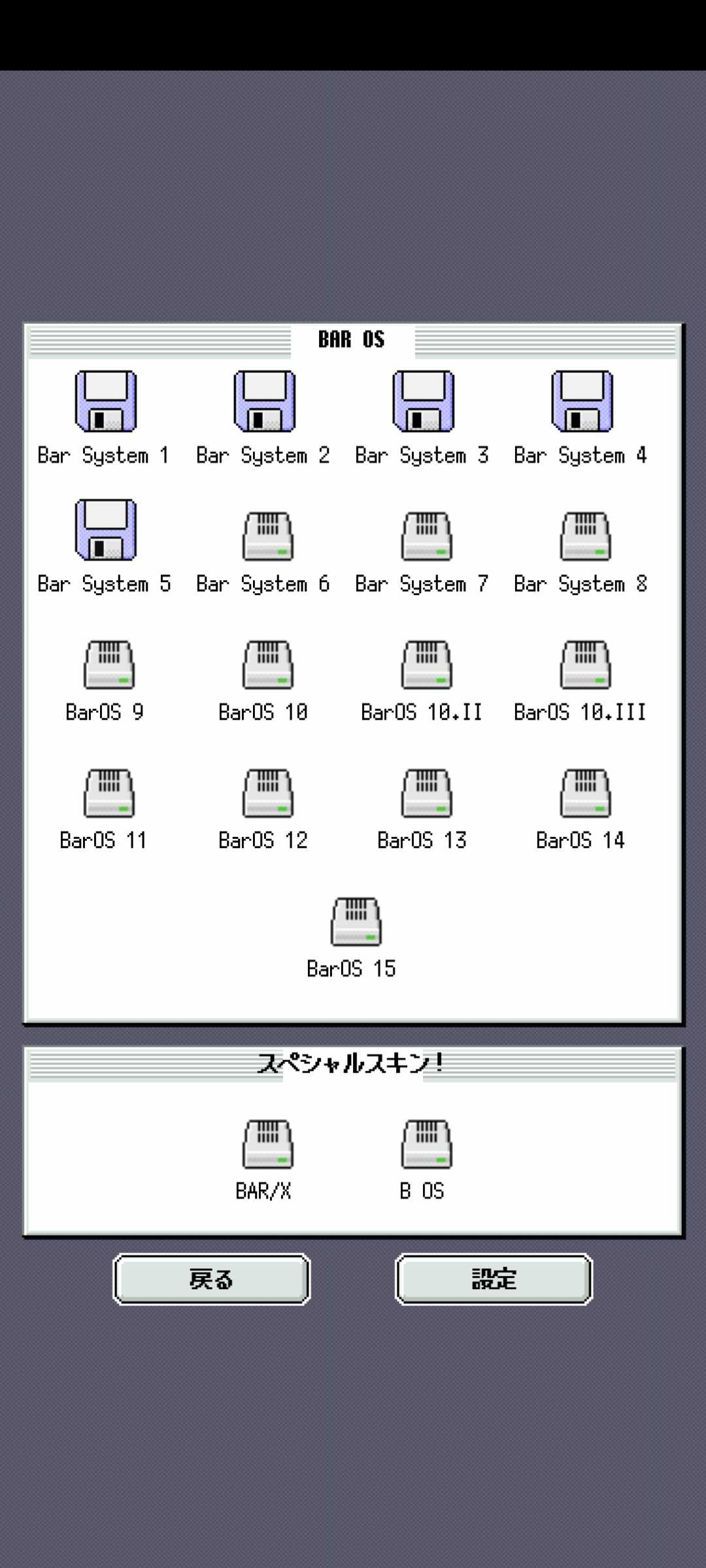Image resolution: width=706 pixels, height=1568 pixels.
Task: Tap Bar System 4 floppy disk
Action: point(582,402)
